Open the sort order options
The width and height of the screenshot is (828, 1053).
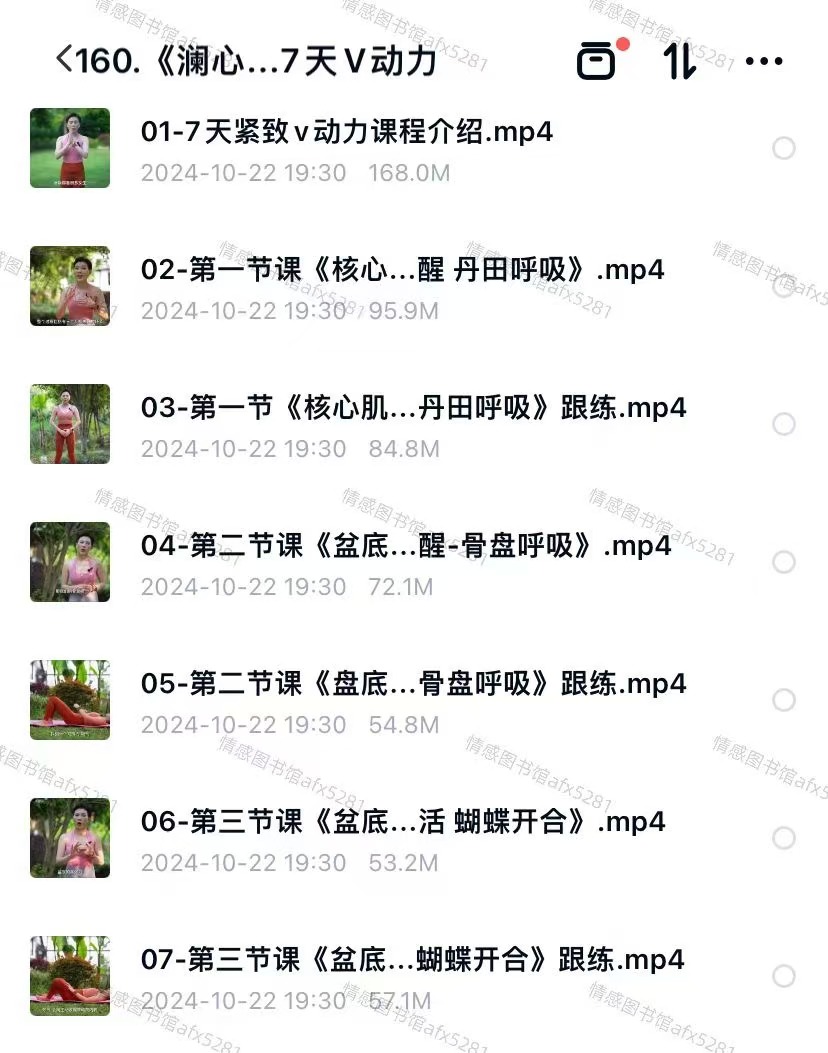click(x=680, y=61)
